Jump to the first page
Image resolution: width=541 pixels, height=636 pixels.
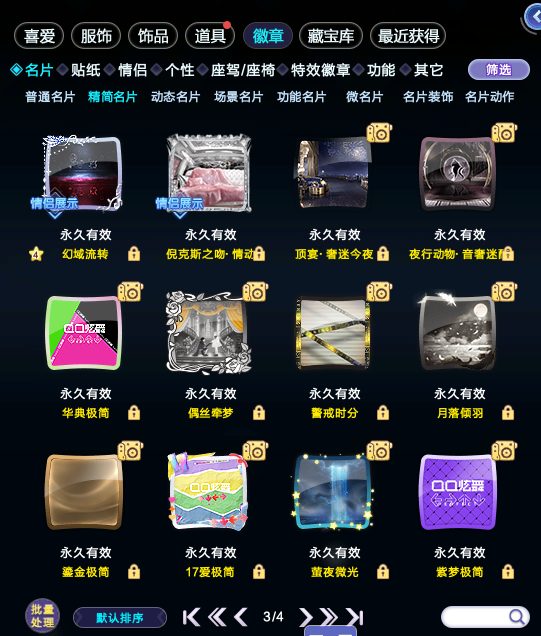click(191, 617)
